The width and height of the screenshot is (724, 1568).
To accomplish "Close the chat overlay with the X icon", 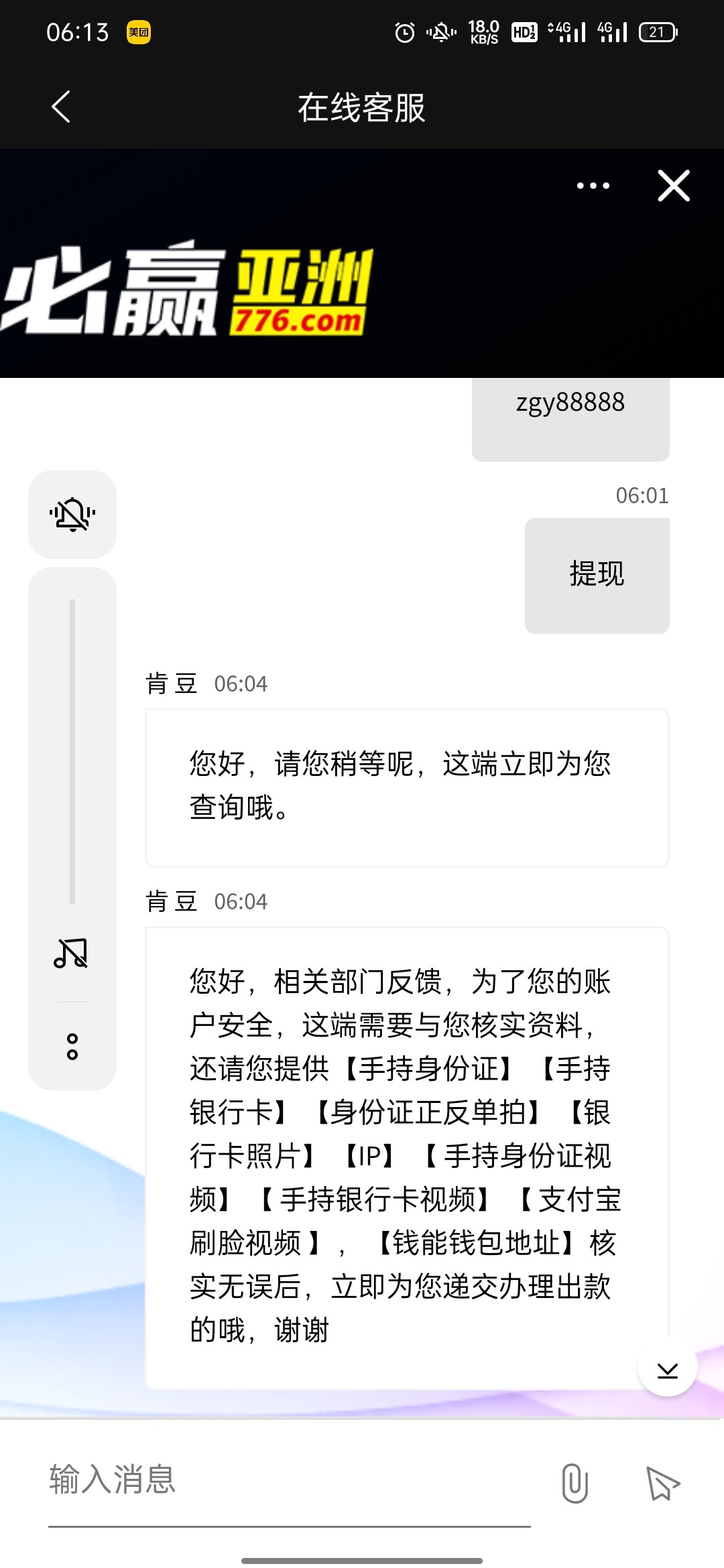I will (673, 186).
